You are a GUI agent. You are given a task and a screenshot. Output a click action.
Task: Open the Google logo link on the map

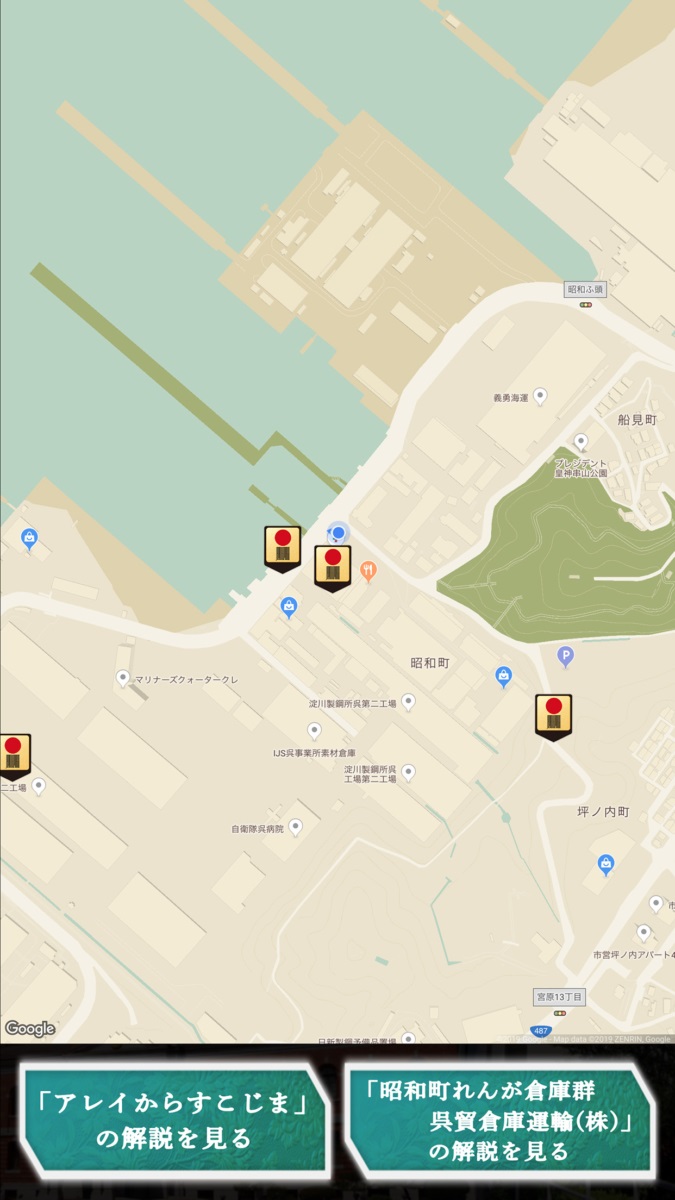29,1028
